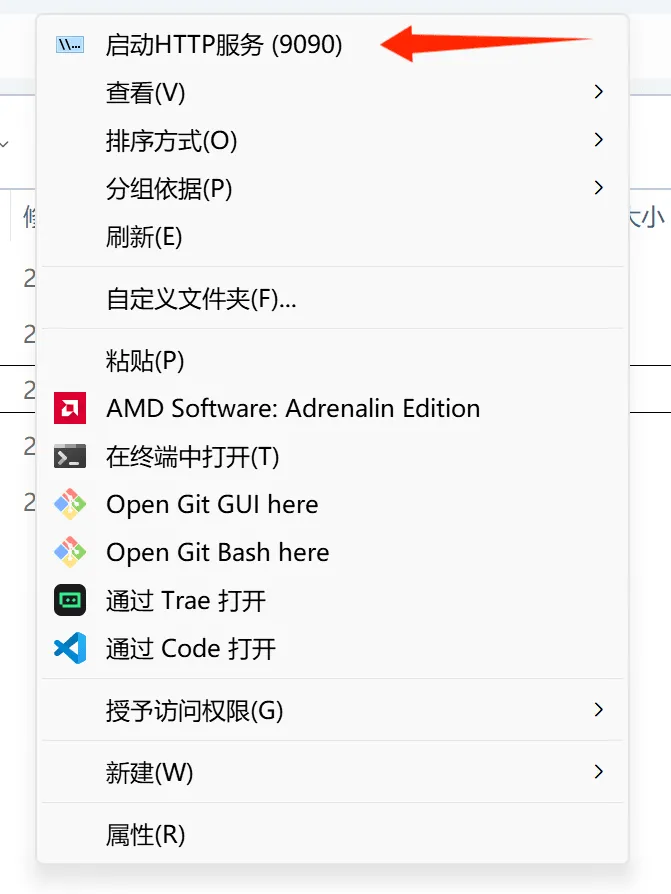Open the 排序方式(O) submenu
The width and height of the screenshot is (671, 894).
tap(171, 141)
